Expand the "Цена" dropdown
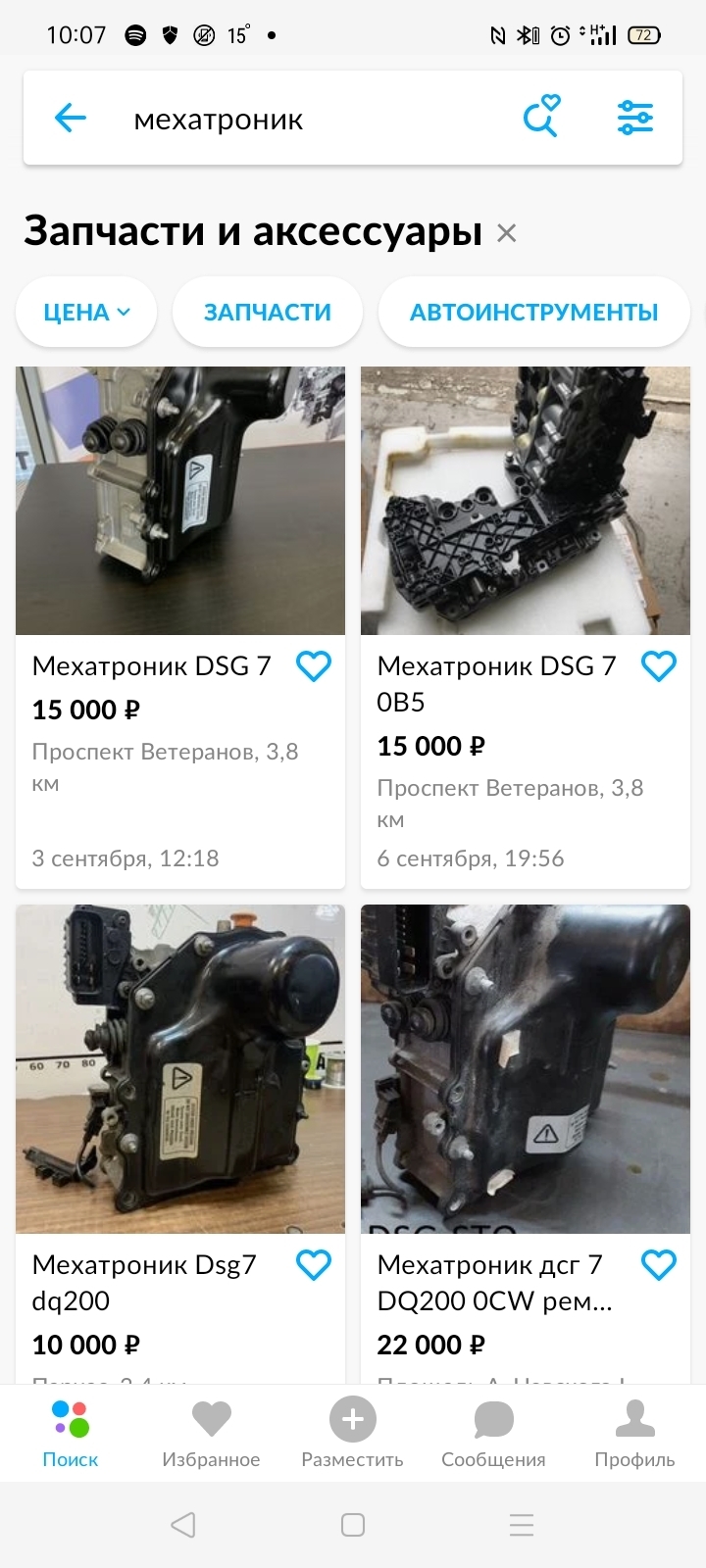706x1568 pixels. tap(86, 313)
